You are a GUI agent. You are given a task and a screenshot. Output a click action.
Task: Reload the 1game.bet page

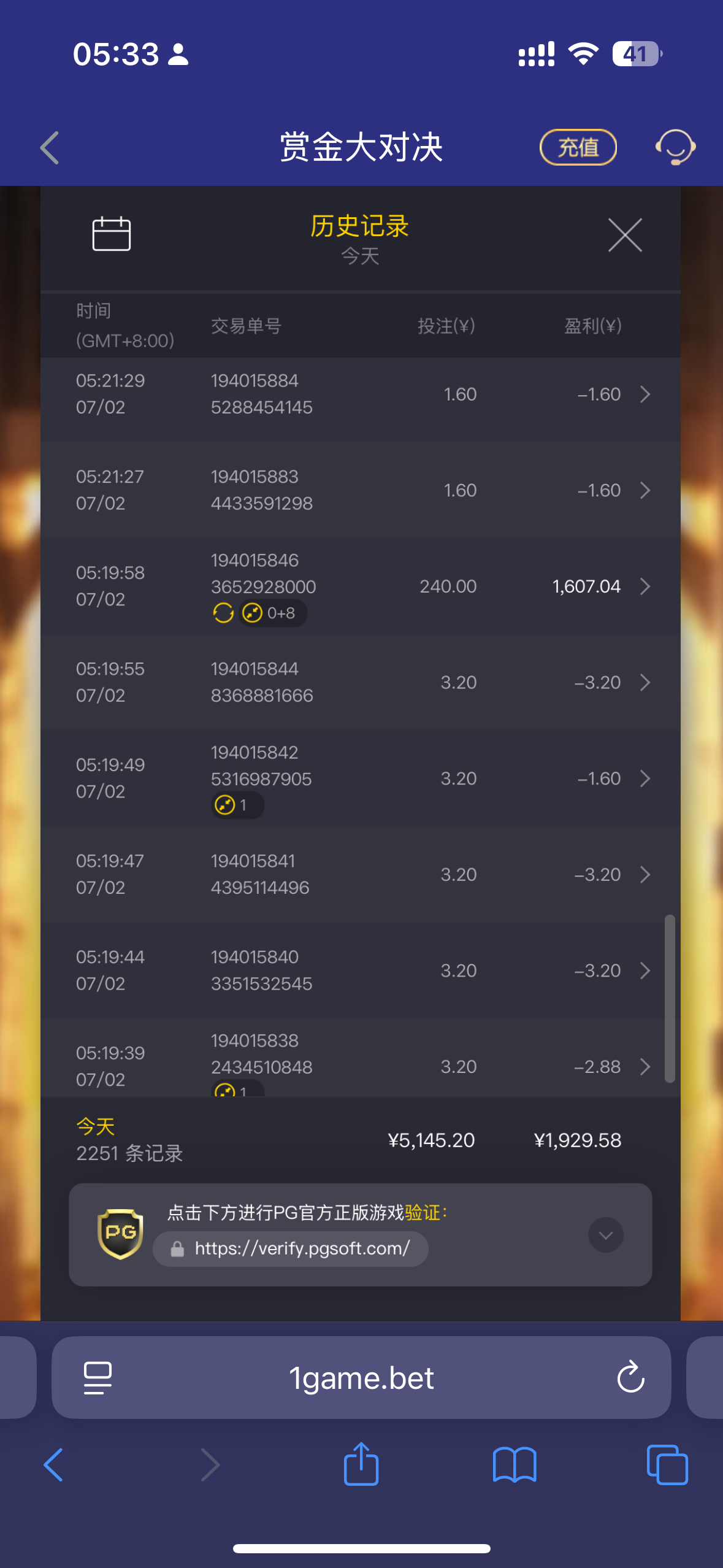coord(630,1377)
